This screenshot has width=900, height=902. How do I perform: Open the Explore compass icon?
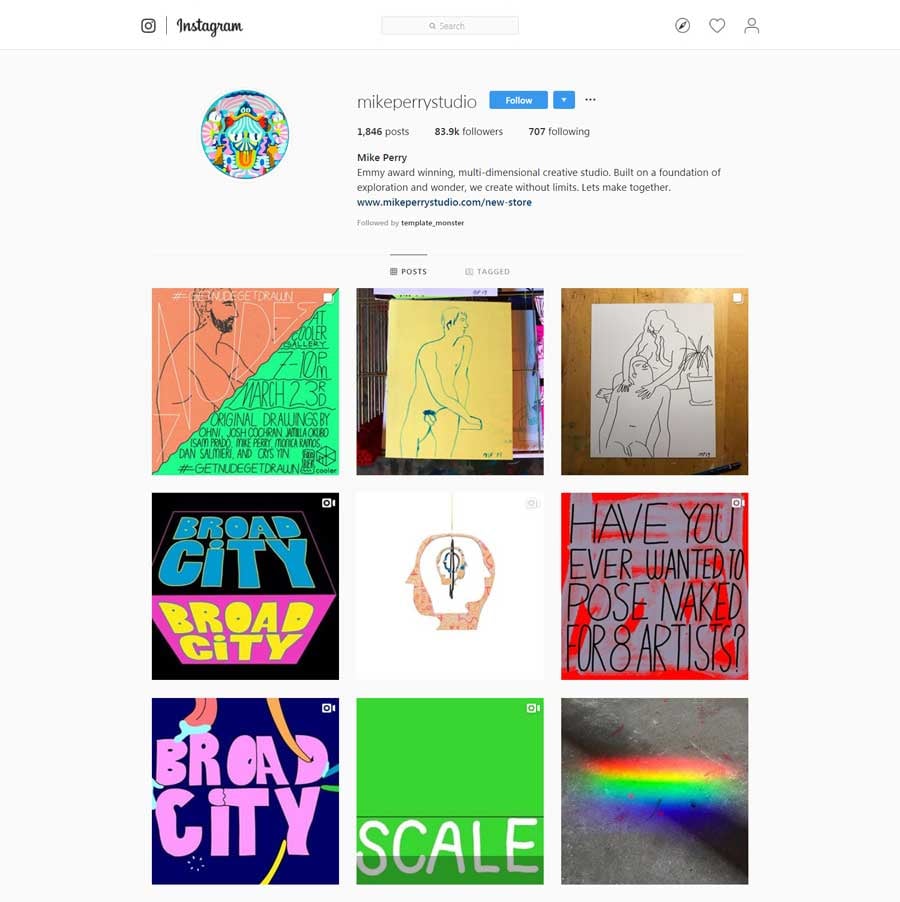682,26
